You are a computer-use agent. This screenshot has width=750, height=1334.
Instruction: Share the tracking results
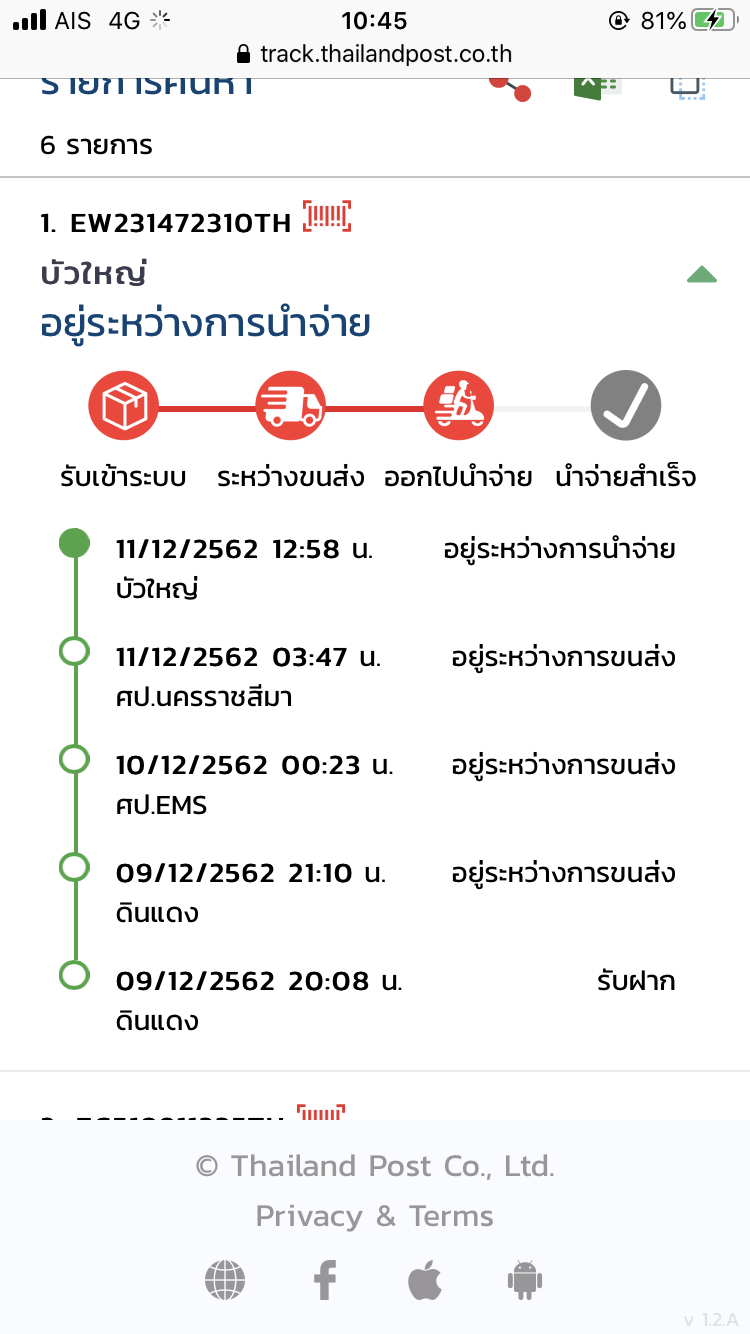point(510,88)
